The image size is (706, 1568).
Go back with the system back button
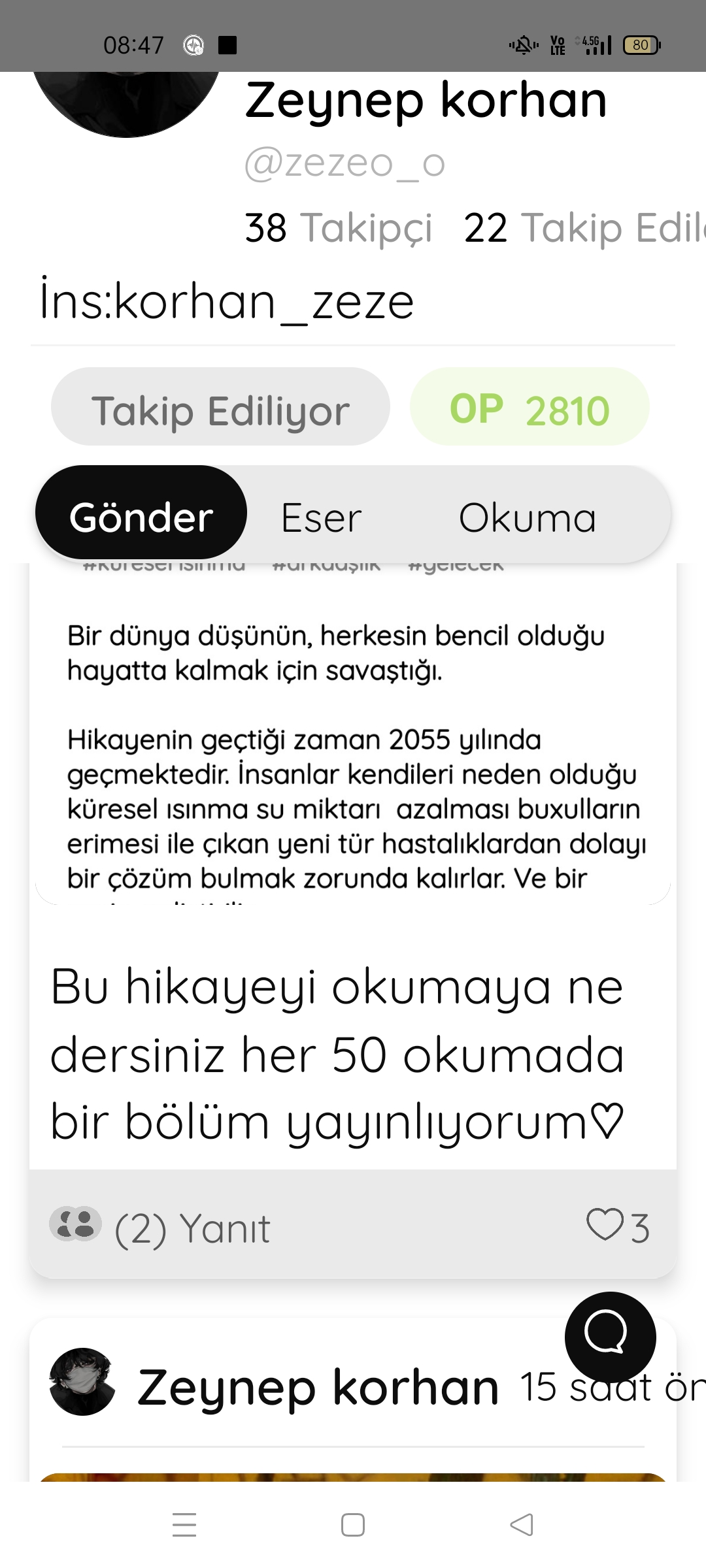pyautogui.click(x=522, y=1525)
